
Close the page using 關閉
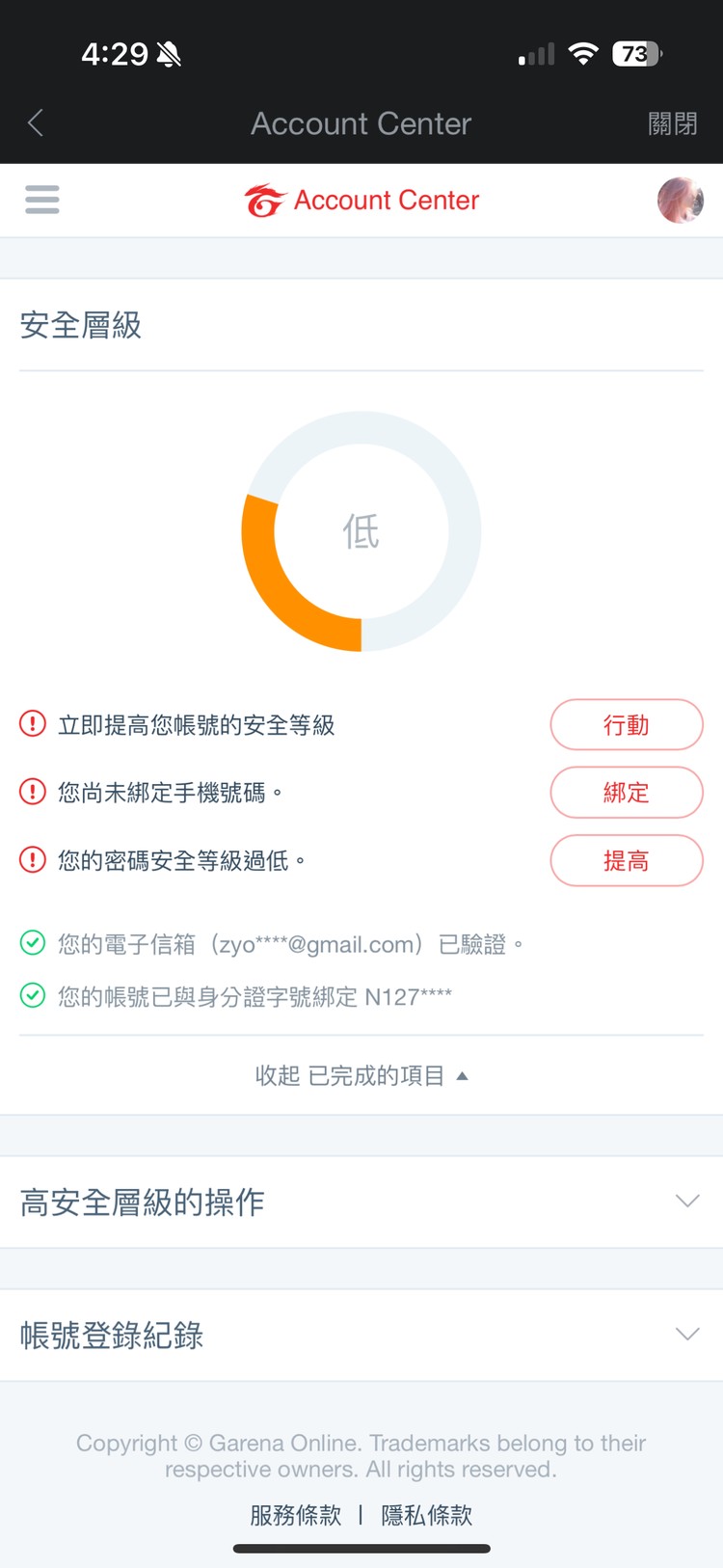tap(672, 122)
